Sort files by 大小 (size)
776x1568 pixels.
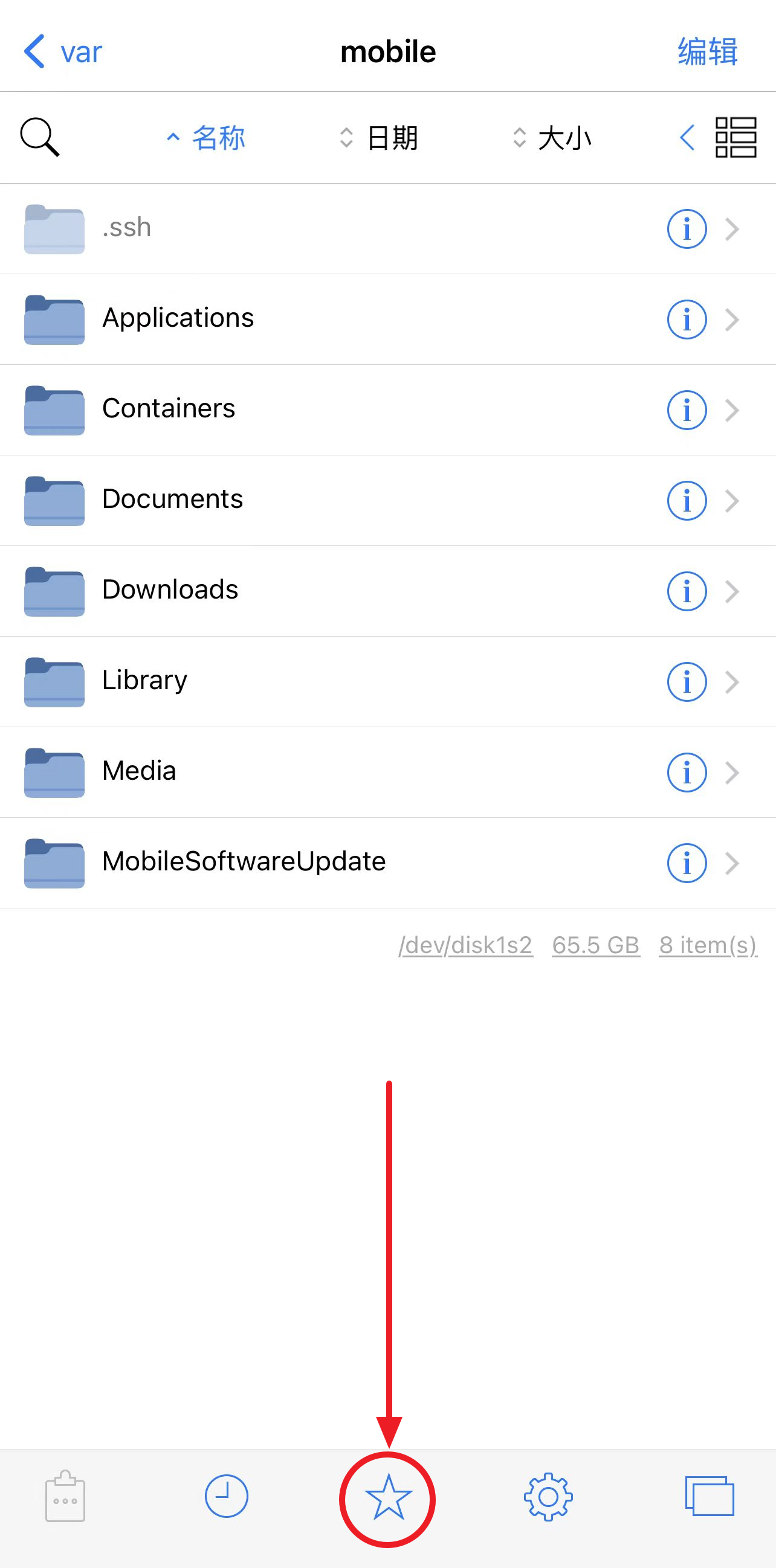coord(552,138)
